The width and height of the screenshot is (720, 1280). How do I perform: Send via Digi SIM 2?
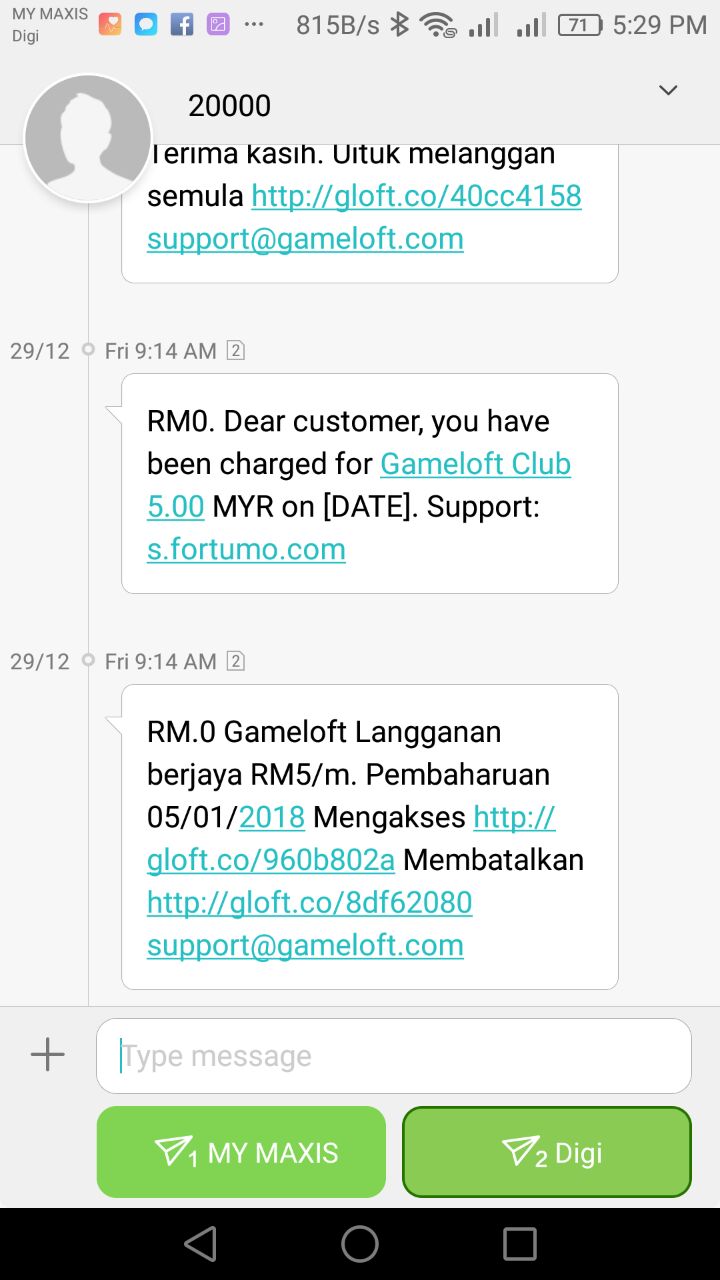(x=547, y=1152)
